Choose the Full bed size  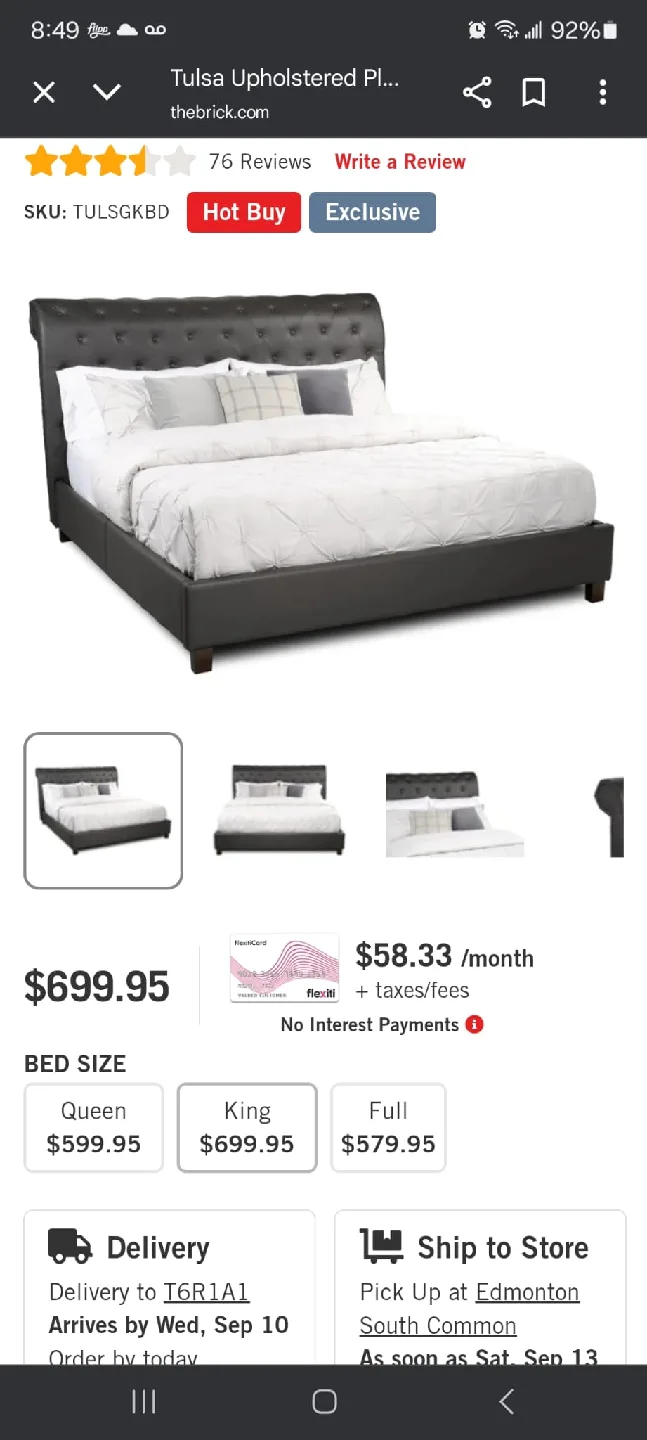click(388, 1127)
